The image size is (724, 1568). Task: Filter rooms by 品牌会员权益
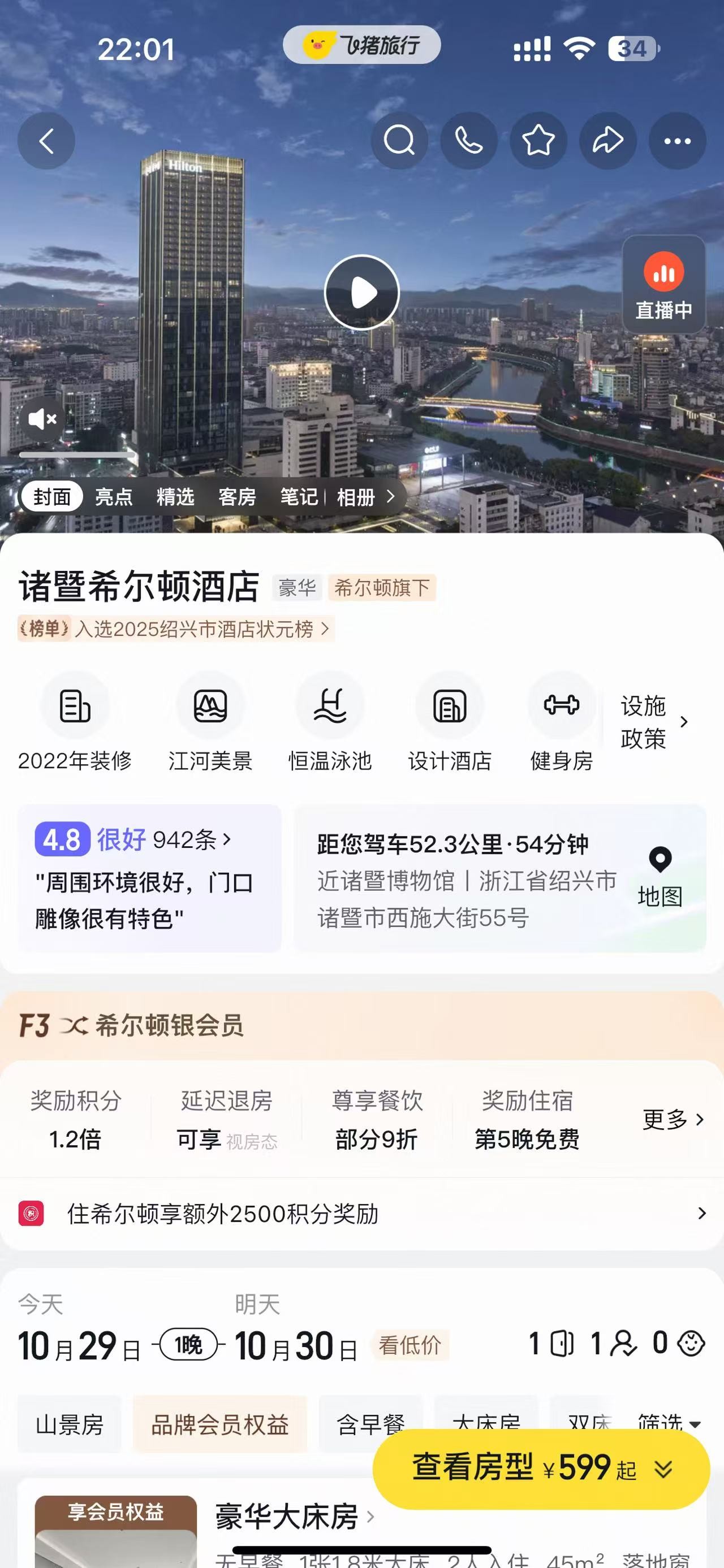[x=220, y=1424]
